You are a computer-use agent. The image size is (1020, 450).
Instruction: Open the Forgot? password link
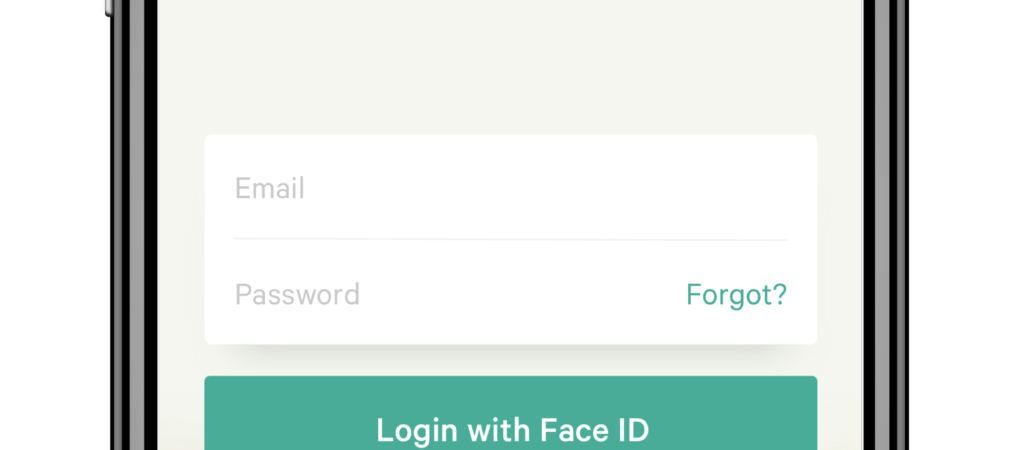(736, 295)
